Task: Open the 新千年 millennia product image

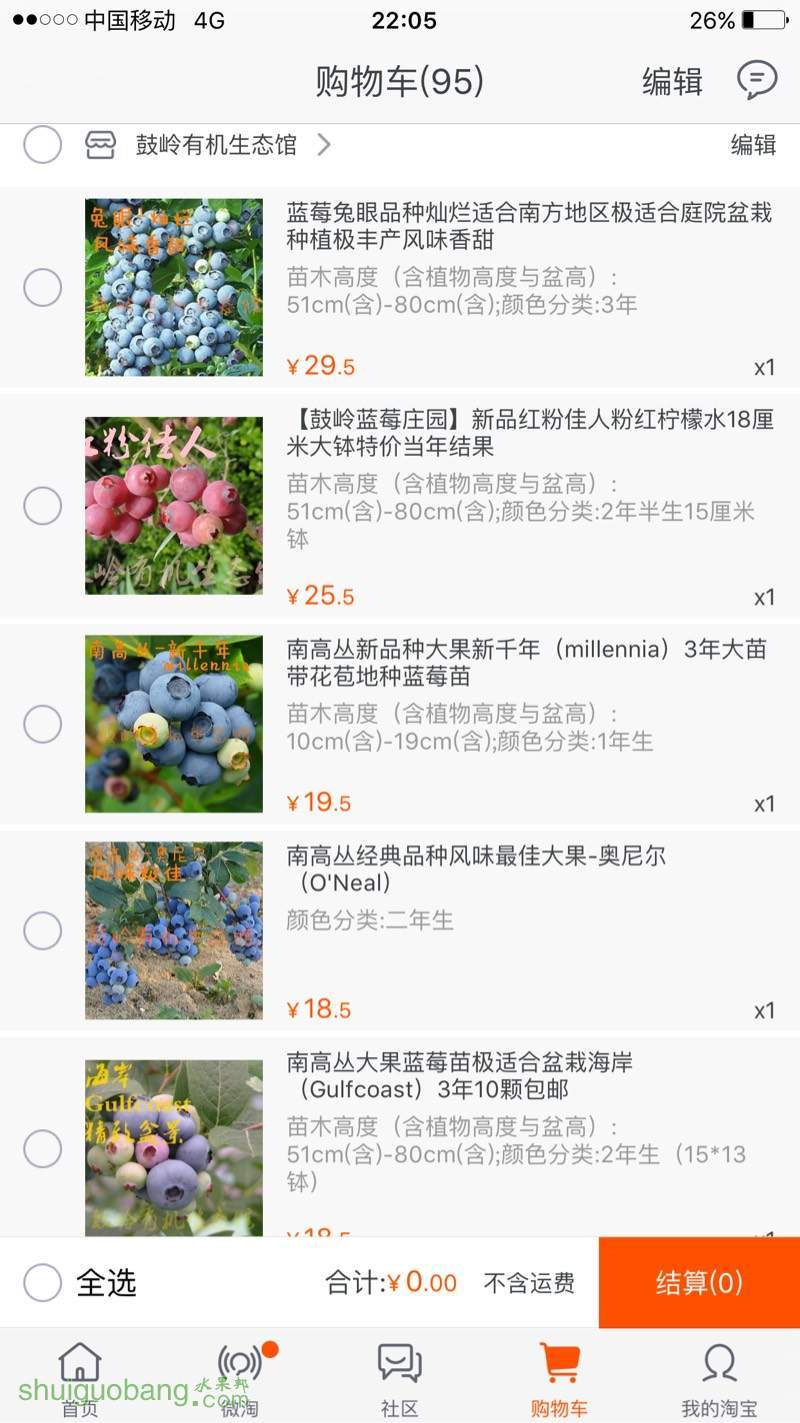Action: point(174,723)
